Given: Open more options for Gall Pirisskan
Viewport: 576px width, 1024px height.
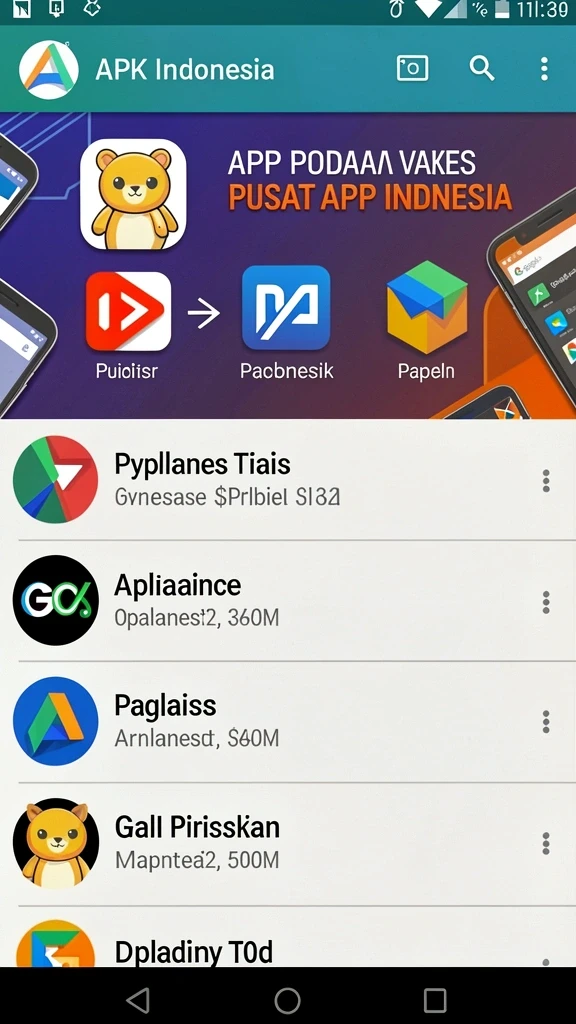Looking at the screenshot, I should 546,843.
